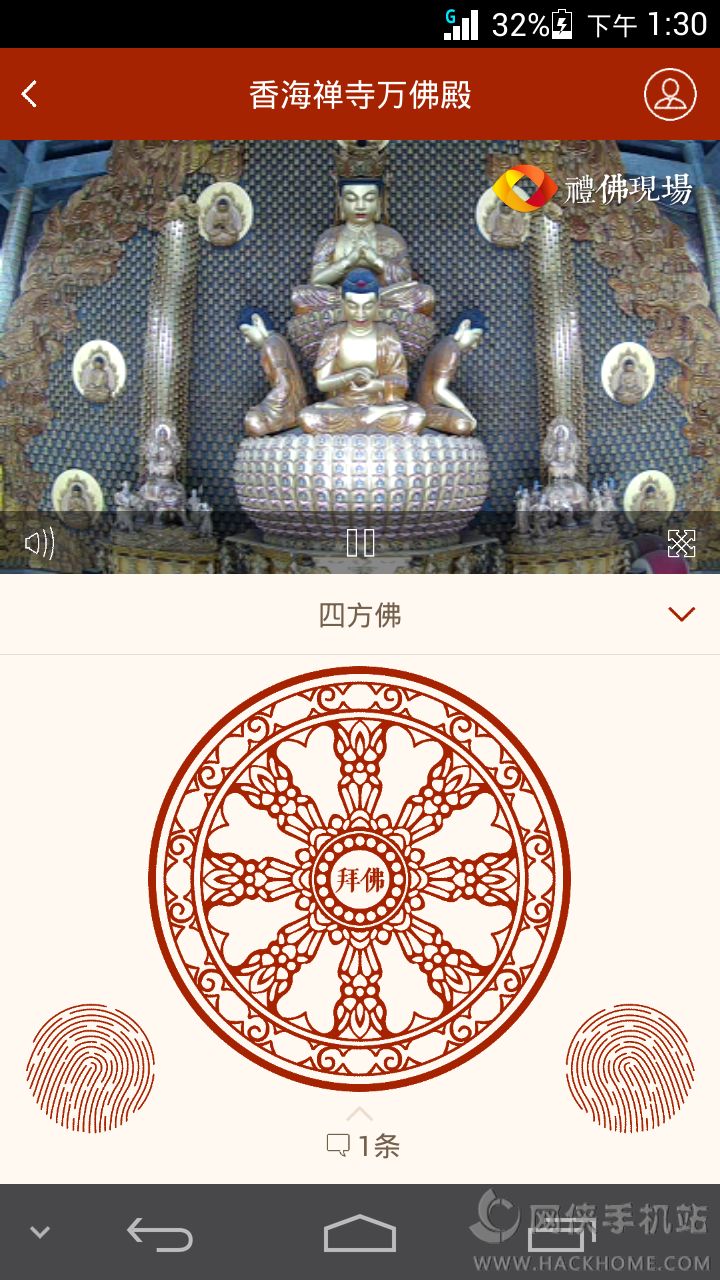The image size is (720, 1280).
Task: Tap the system back button
Action: pyautogui.click(x=160, y=1235)
